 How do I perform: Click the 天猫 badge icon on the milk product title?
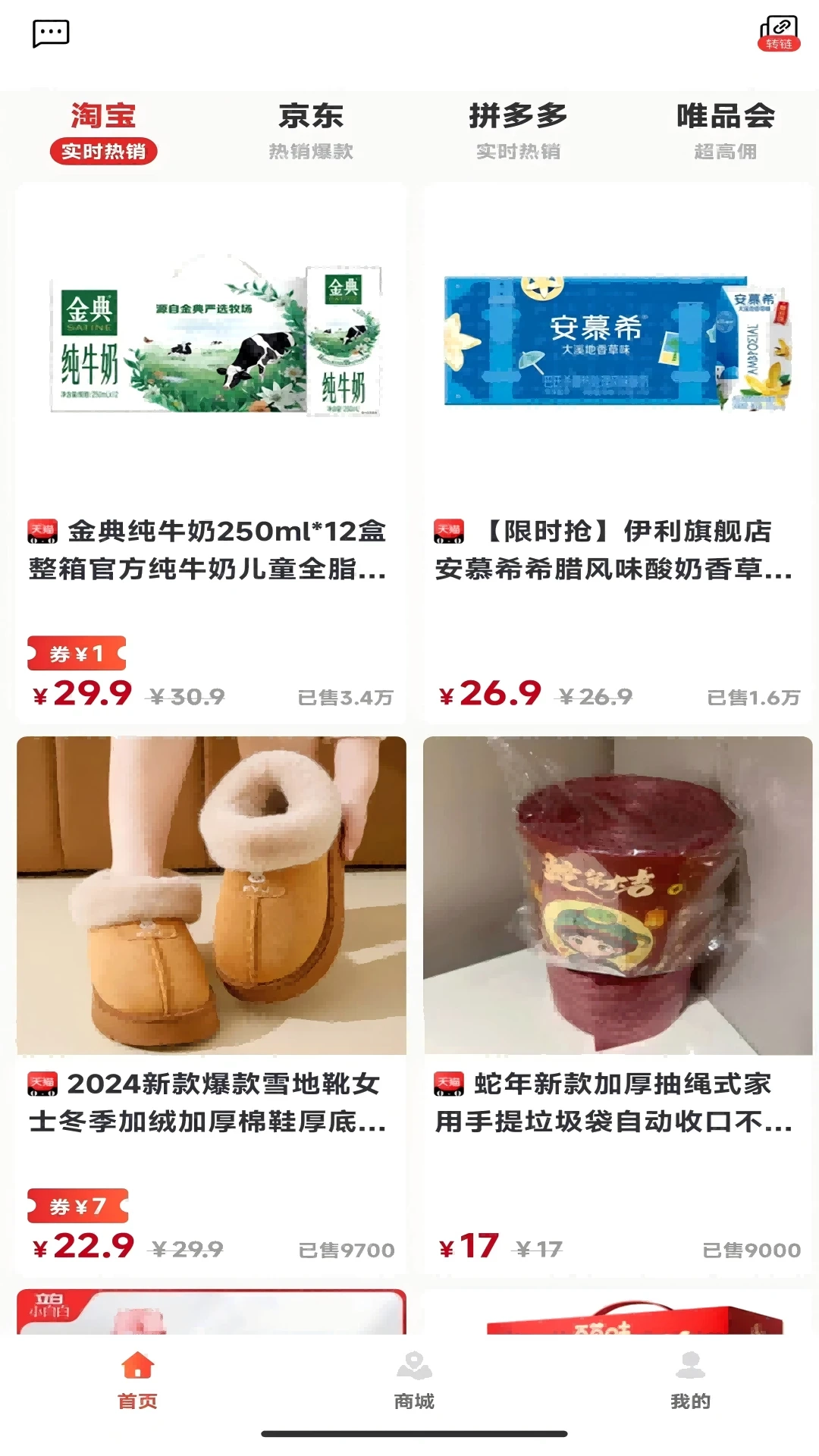(x=43, y=532)
